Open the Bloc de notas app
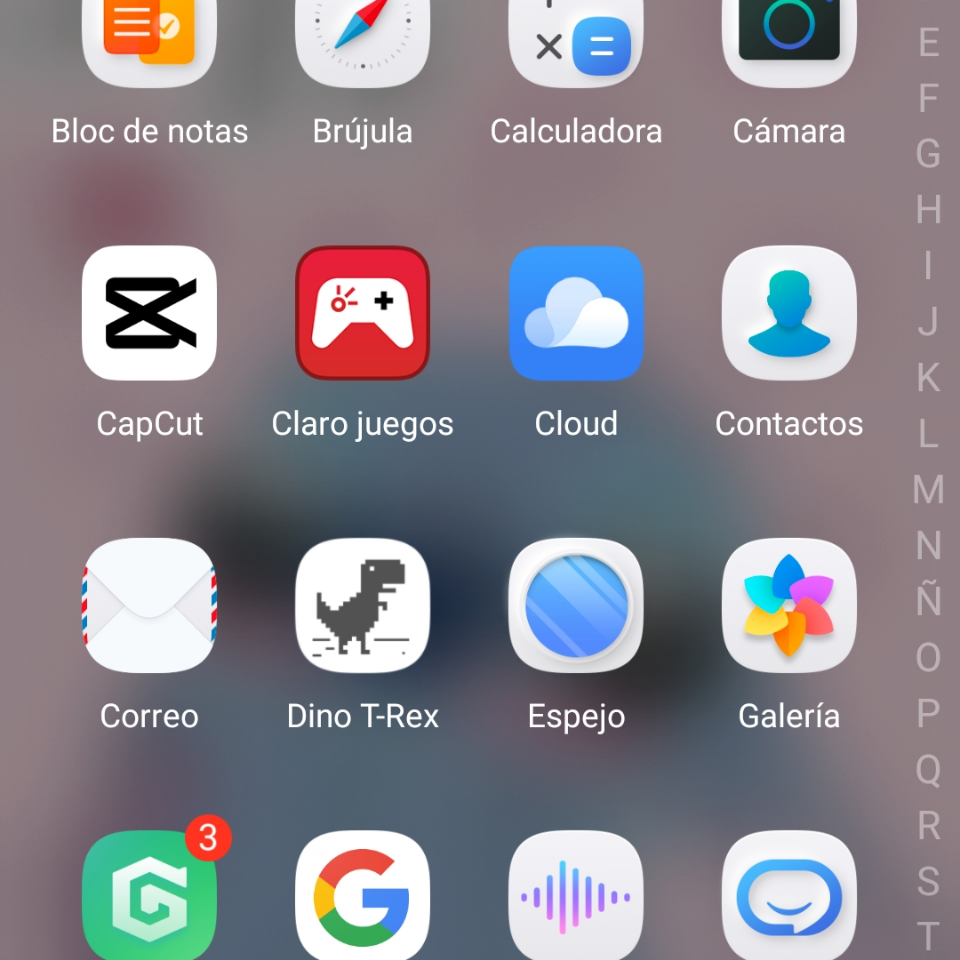 [x=149, y=40]
